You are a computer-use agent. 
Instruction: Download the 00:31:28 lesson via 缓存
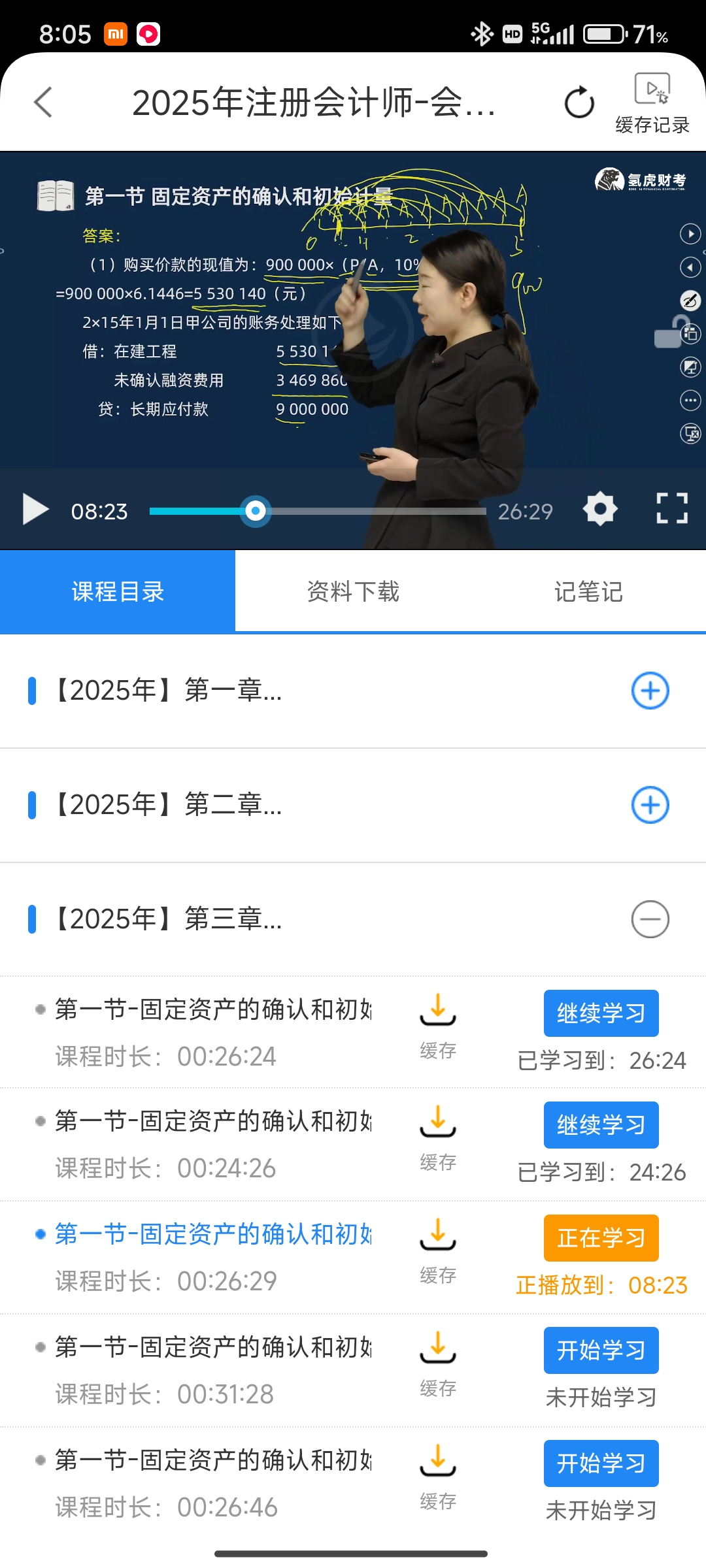(438, 1361)
